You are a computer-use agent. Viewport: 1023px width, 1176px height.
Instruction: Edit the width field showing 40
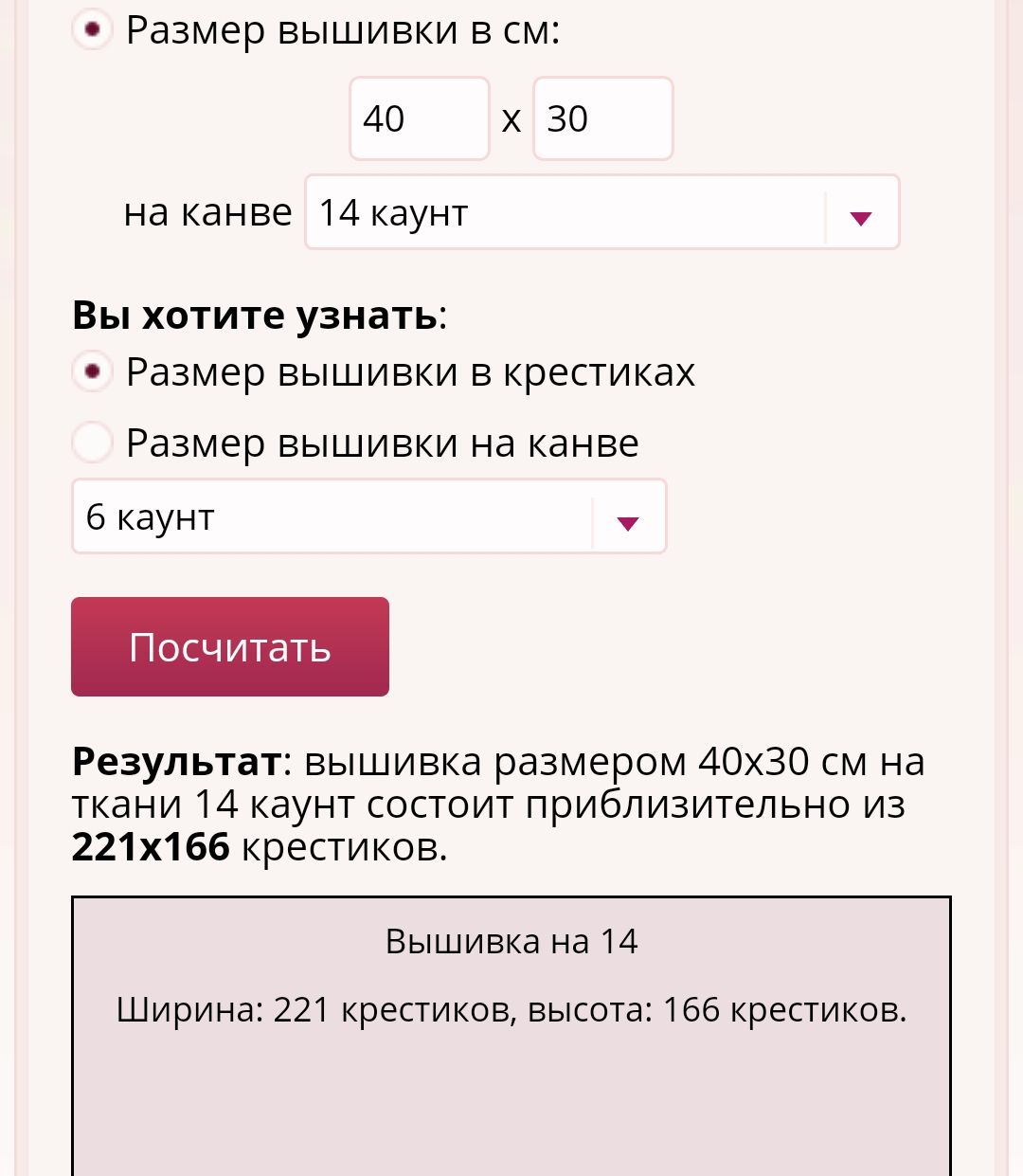click(x=420, y=118)
